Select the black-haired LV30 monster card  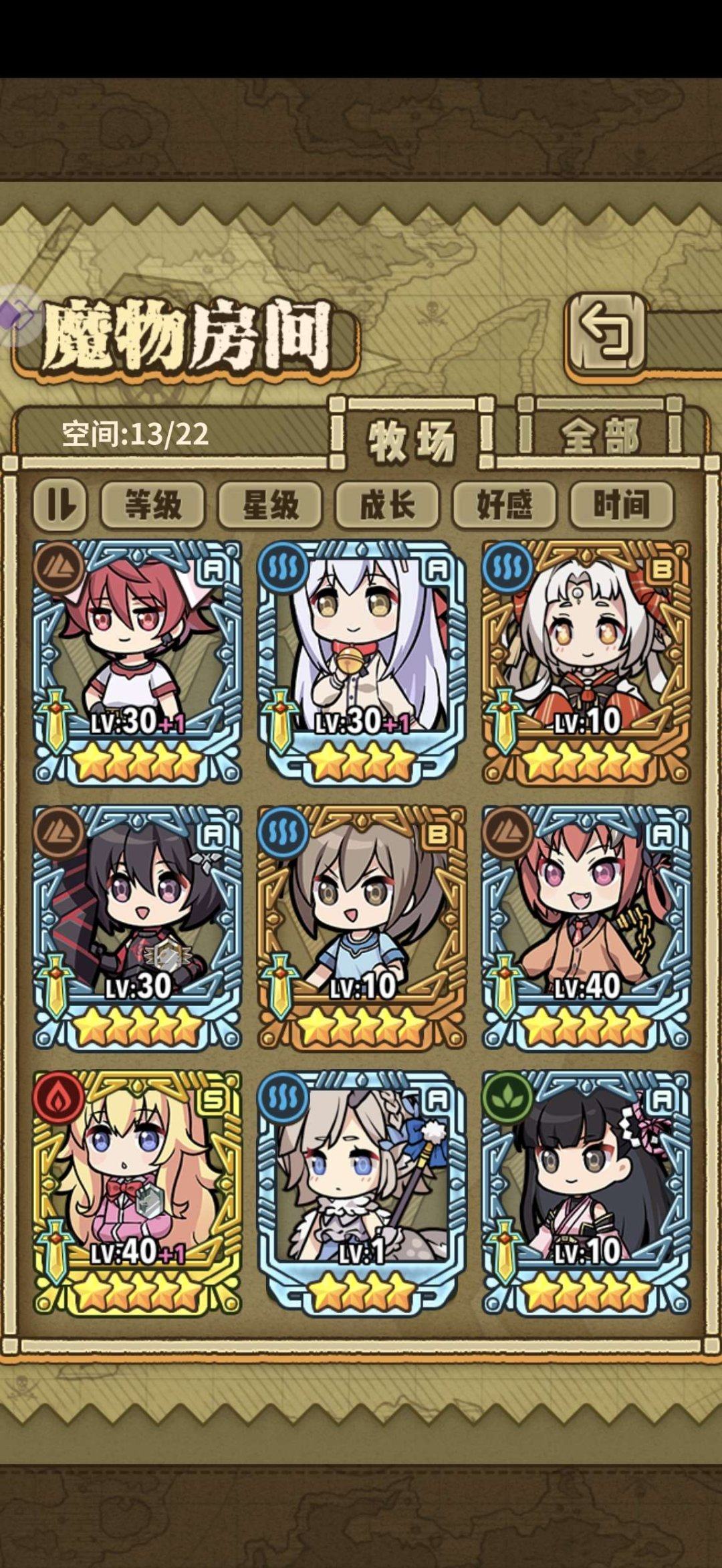pos(137,926)
